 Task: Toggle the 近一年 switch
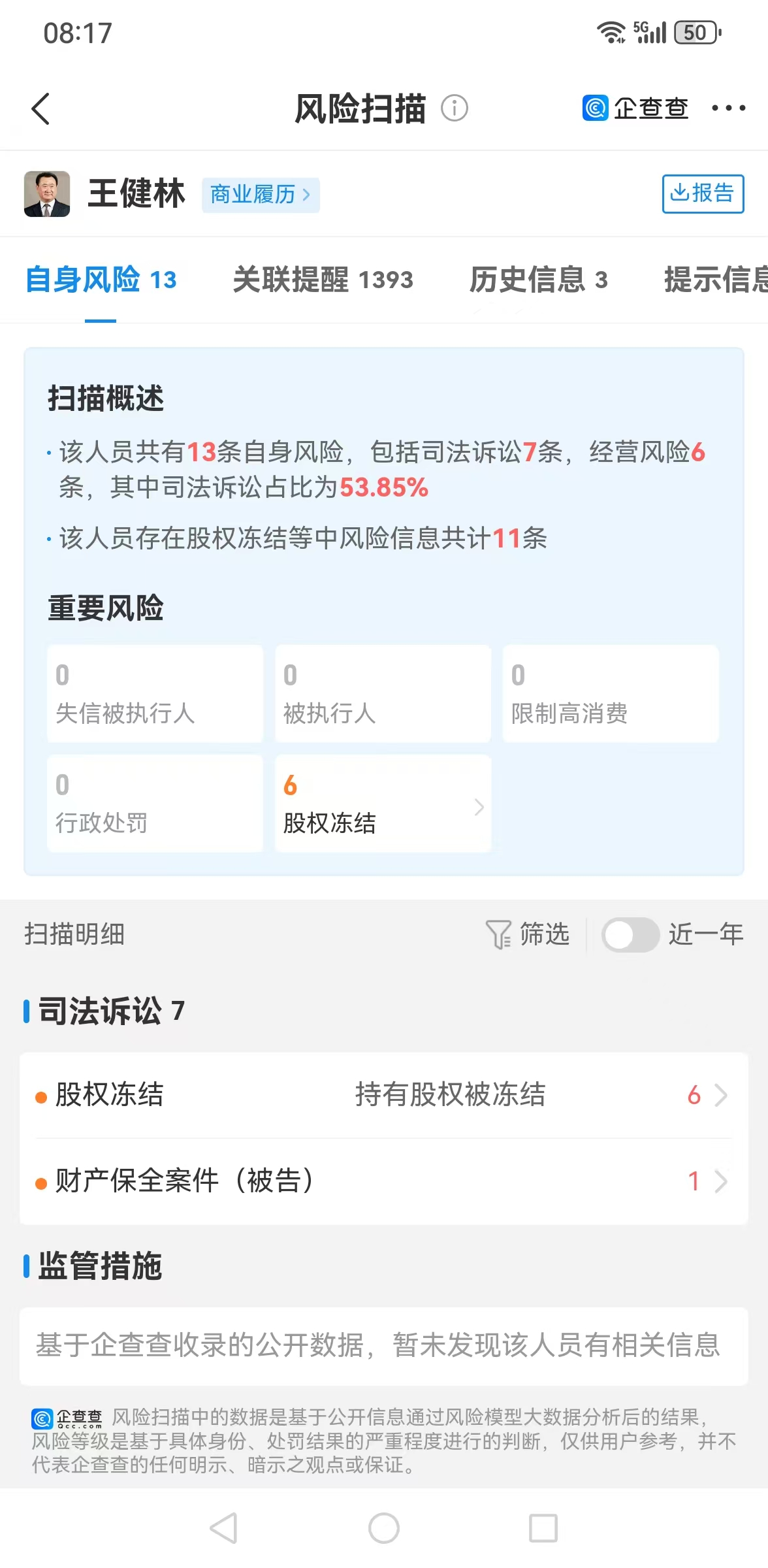click(x=630, y=935)
